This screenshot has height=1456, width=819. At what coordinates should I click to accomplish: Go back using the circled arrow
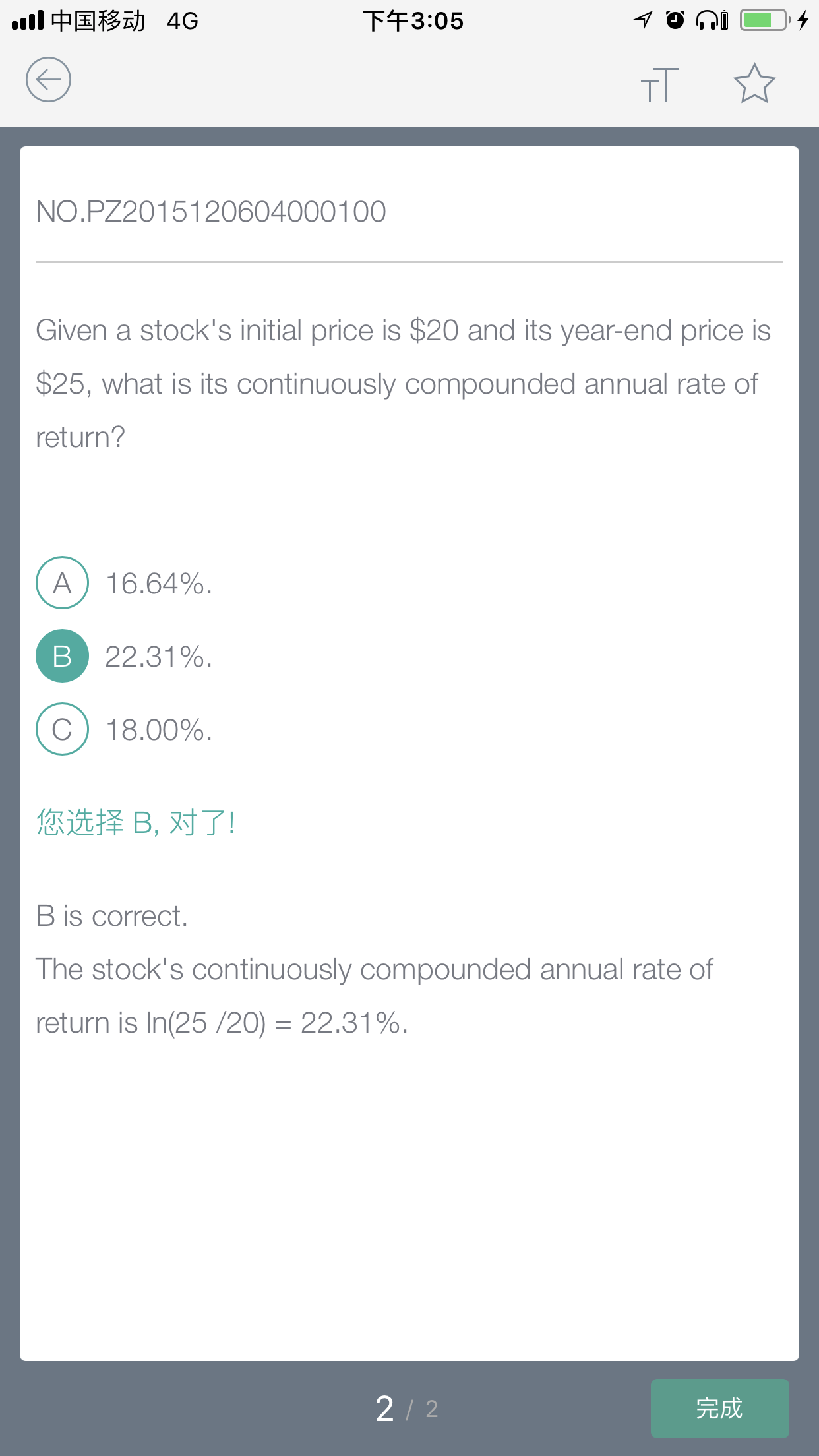tap(48, 80)
